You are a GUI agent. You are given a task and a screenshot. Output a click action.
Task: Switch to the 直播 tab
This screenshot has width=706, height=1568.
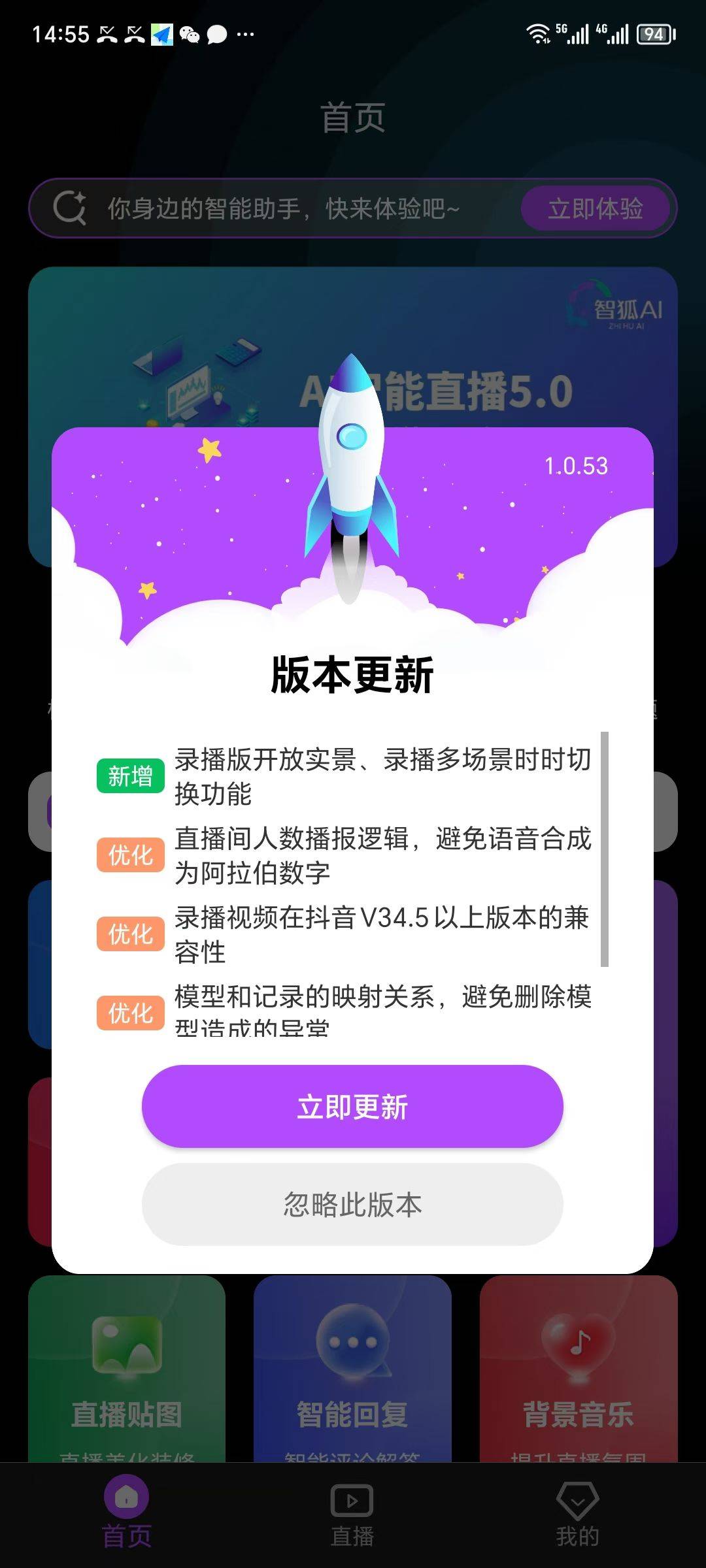tap(352, 1514)
